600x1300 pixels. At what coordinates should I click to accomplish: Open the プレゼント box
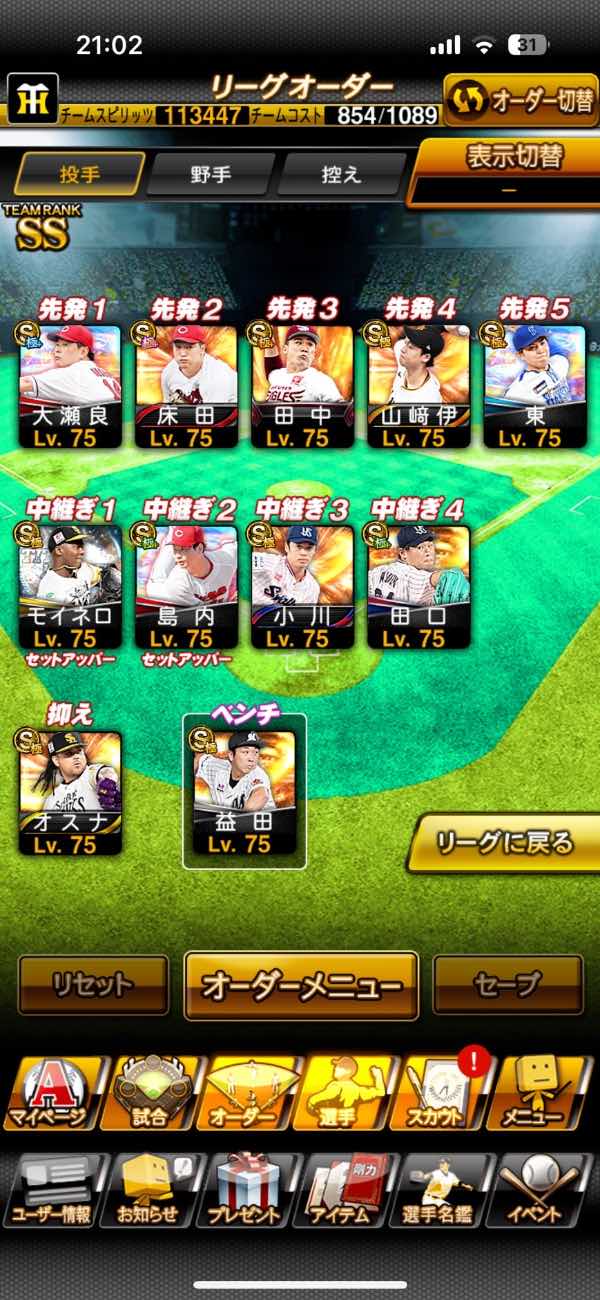(x=247, y=1190)
